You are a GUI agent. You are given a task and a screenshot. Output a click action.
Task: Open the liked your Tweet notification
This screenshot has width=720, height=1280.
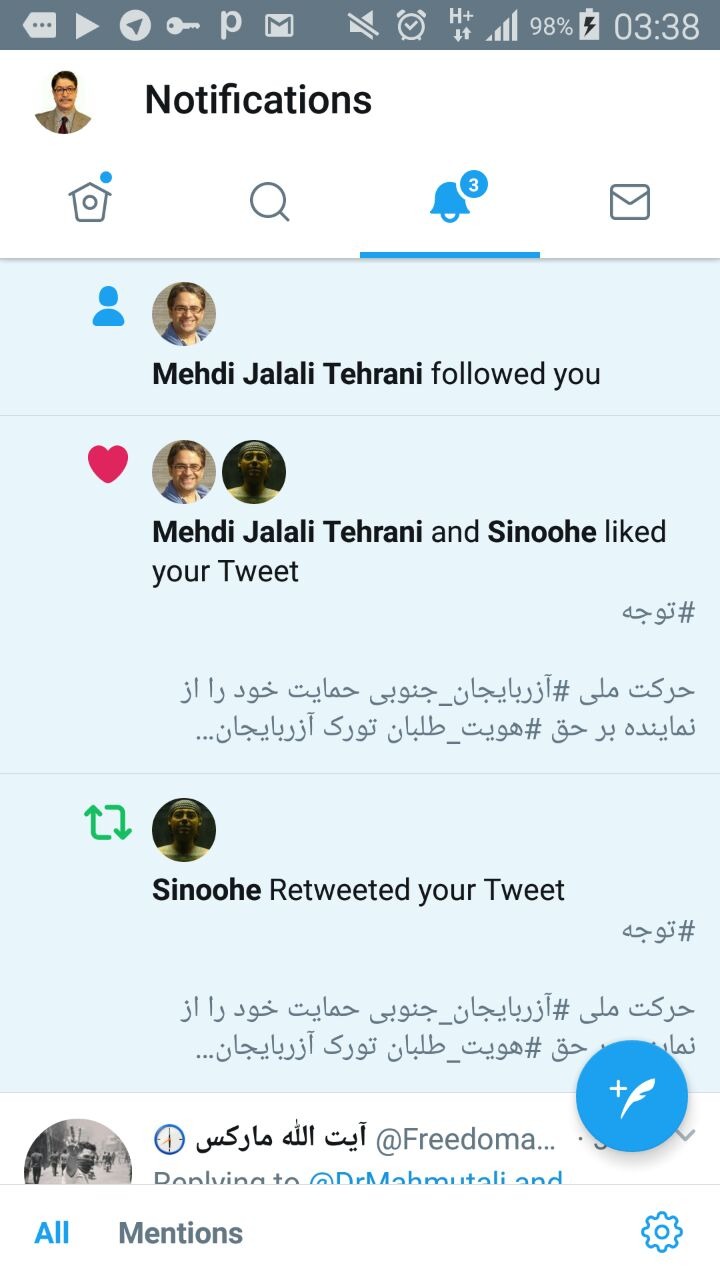click(x=408, y=551)
